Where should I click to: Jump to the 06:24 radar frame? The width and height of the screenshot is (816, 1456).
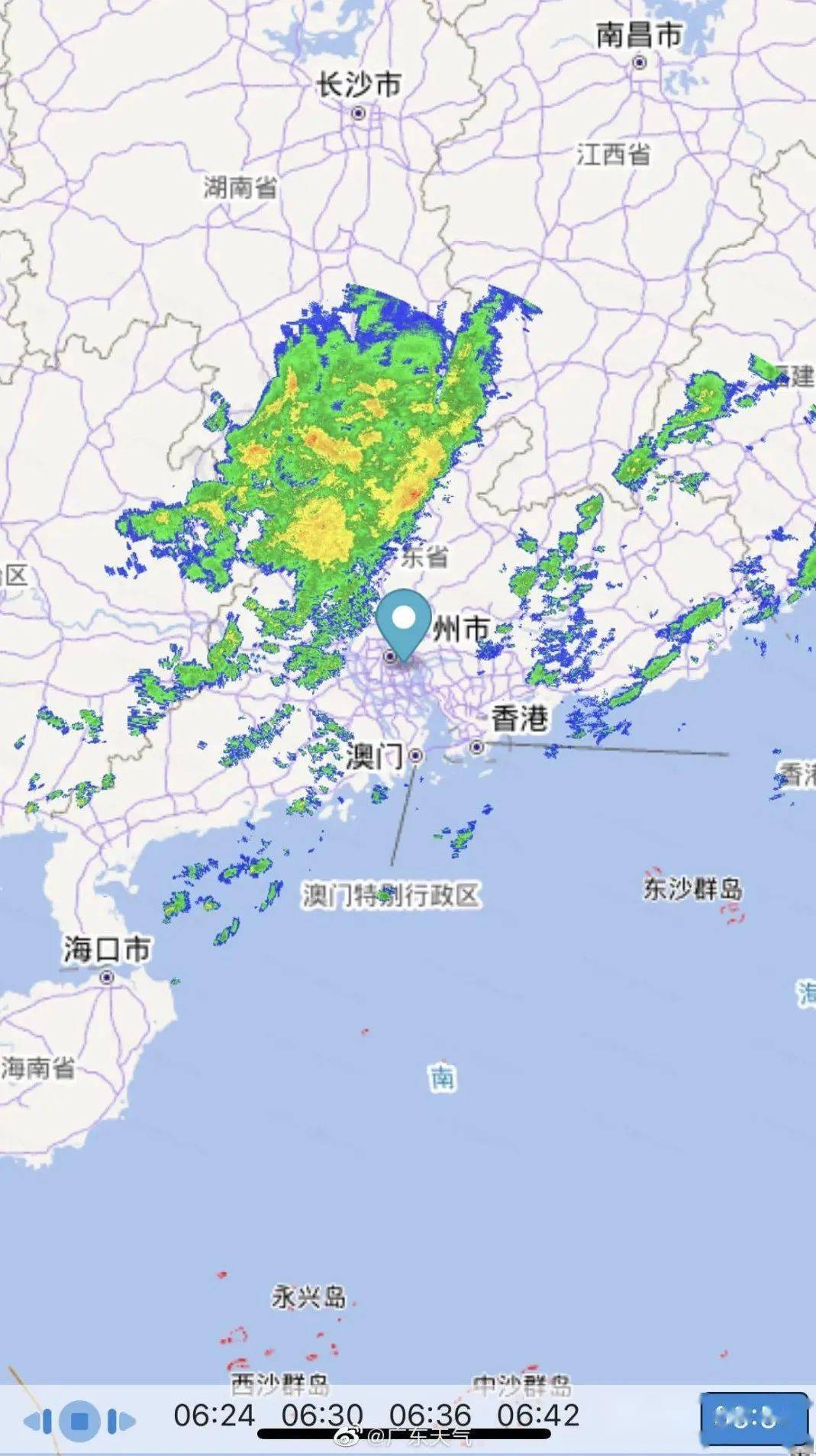point(214,1416)
